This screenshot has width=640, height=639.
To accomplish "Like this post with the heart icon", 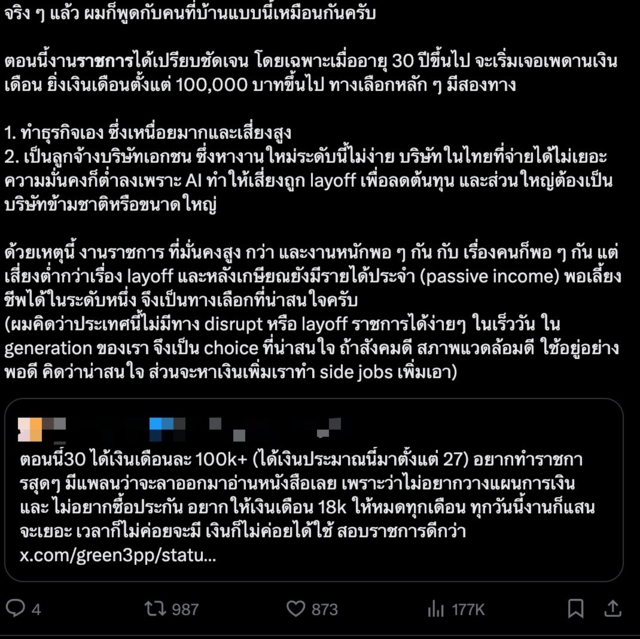I will 296,608.
